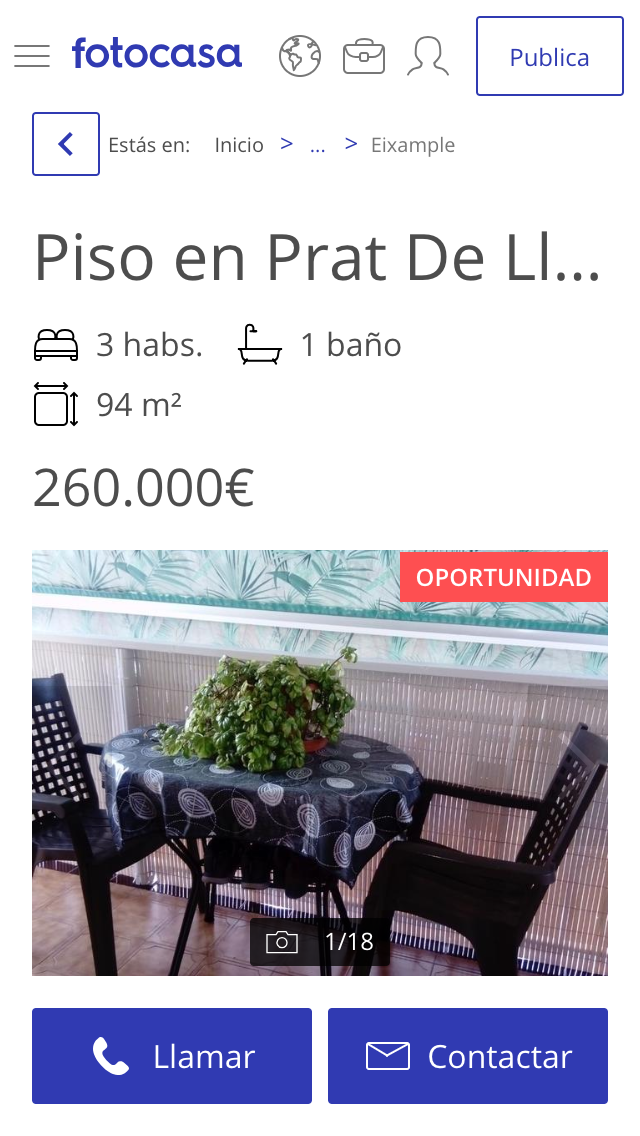Screen dimensions: 640x1136
Task: Expand the collapsed breadcrumb dots
Action: click(x=318, y=145)
